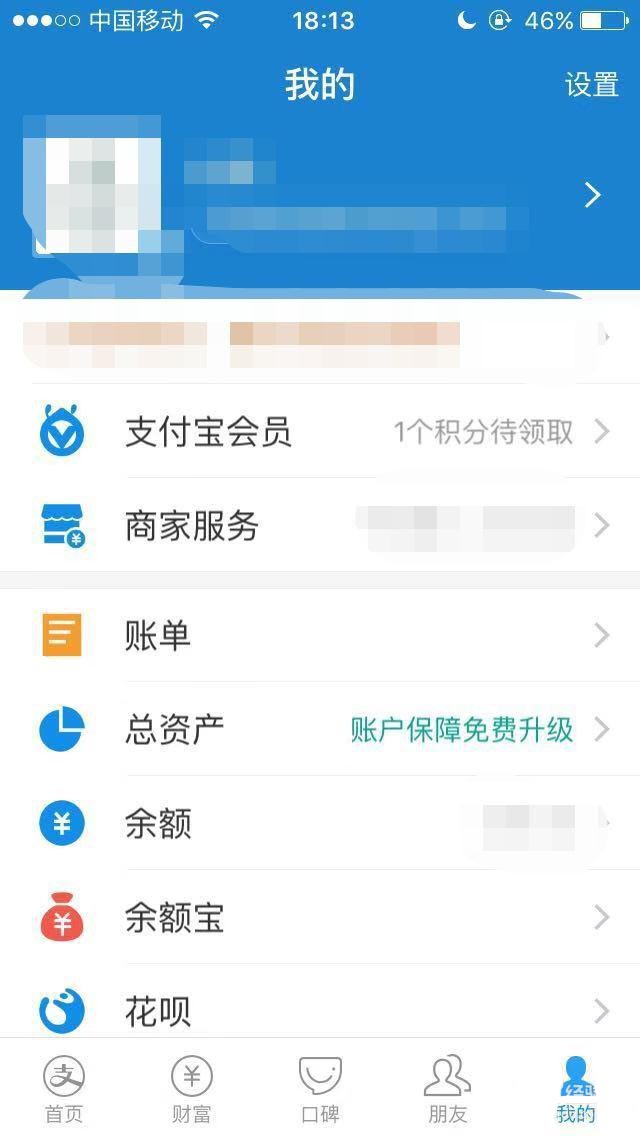Open the profile header row

[320, 195]
